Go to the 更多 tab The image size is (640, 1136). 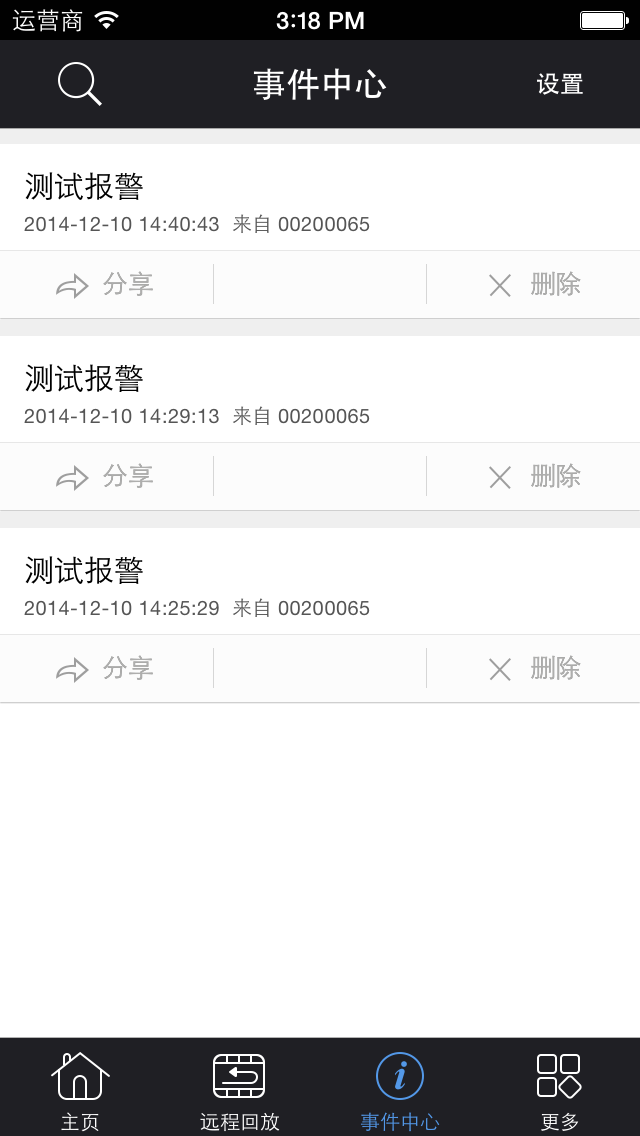pos(559,1088)
